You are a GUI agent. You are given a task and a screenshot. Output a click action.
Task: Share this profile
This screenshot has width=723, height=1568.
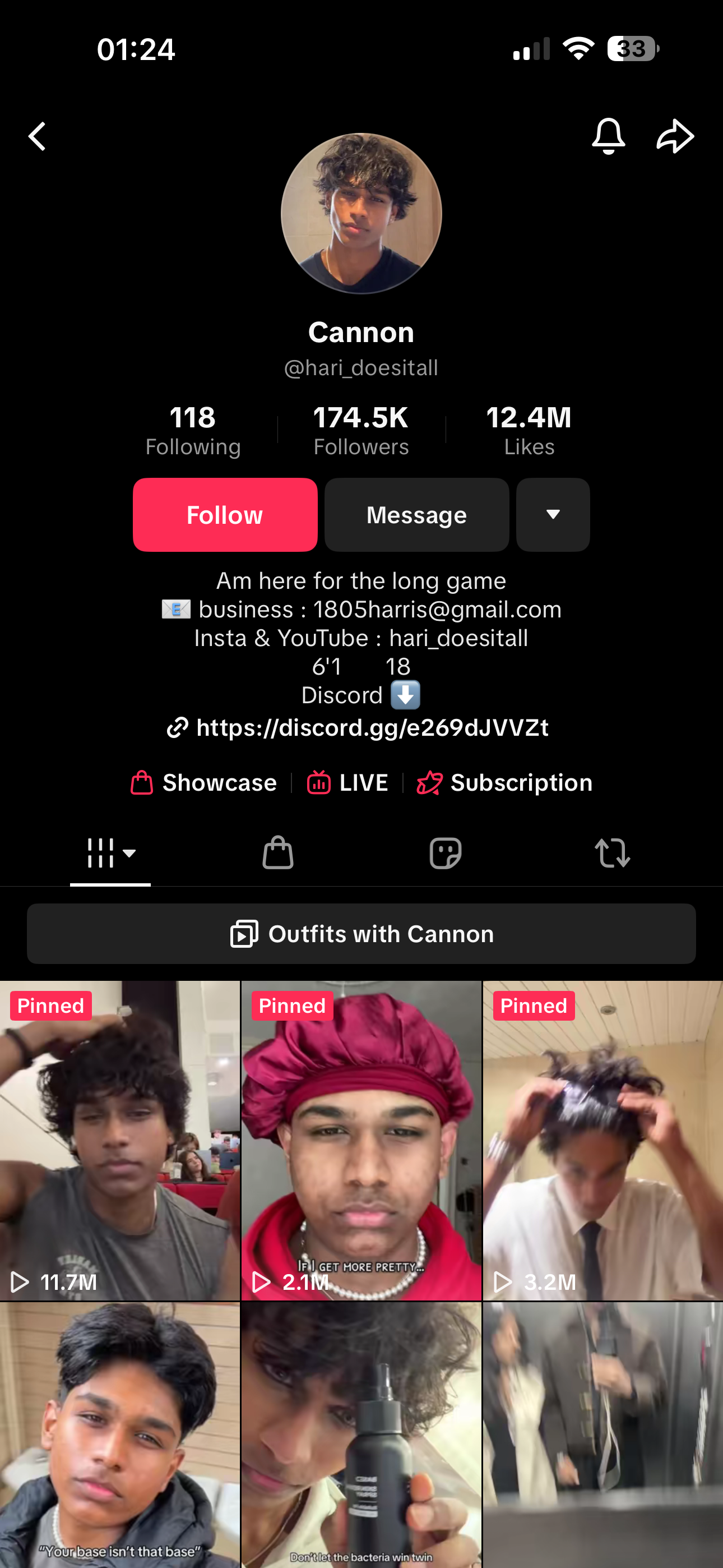(x=675, y=135)
